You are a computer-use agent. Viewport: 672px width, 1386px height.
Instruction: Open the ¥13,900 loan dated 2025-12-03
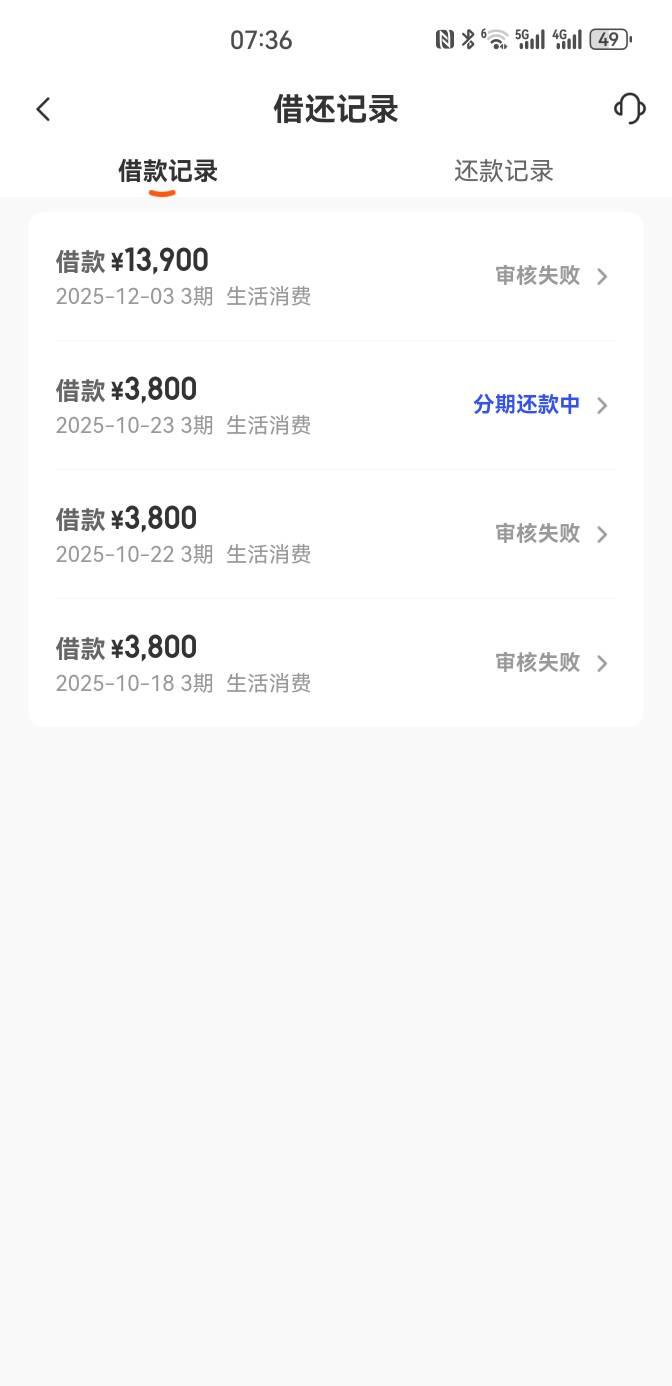click(x=335, y=276)
